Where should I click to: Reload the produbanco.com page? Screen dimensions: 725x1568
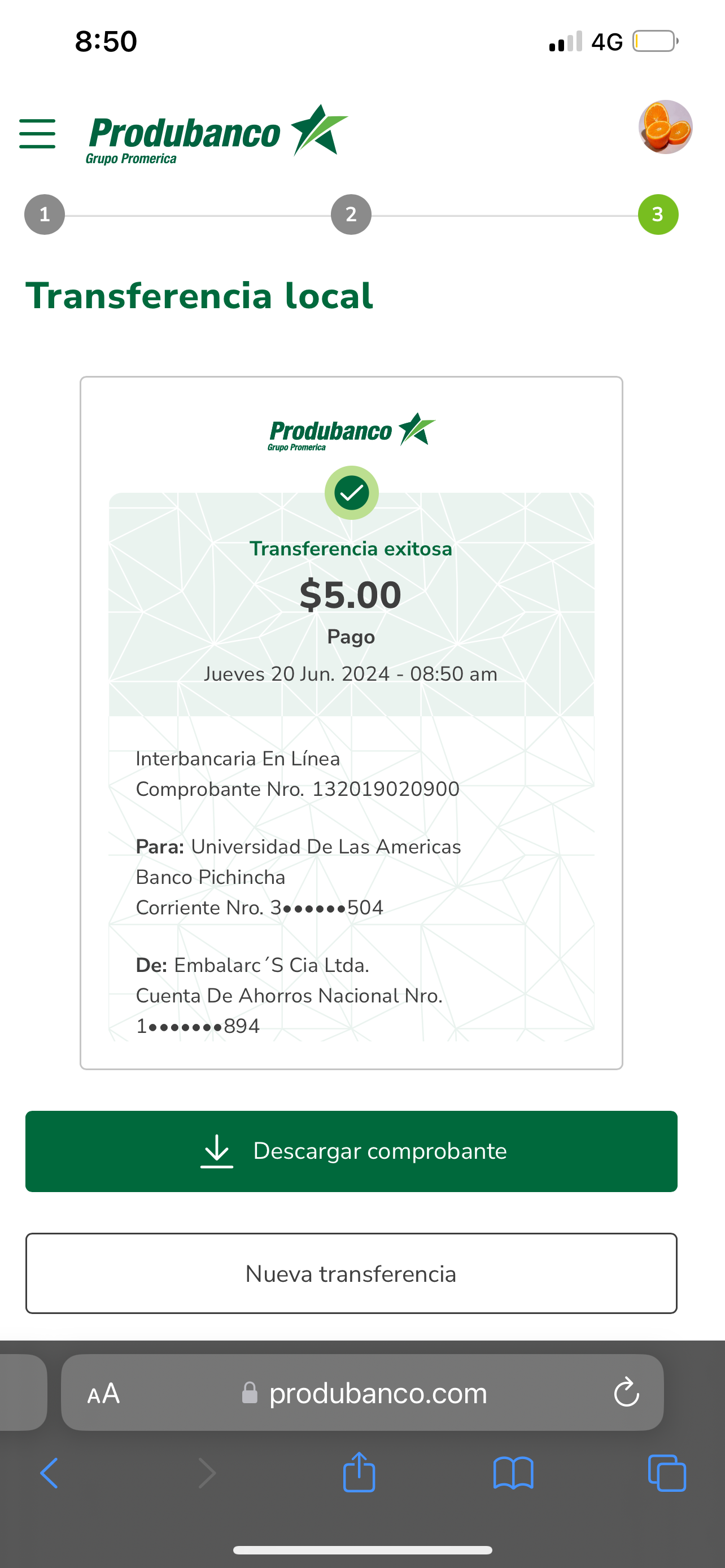point(626,1392)
